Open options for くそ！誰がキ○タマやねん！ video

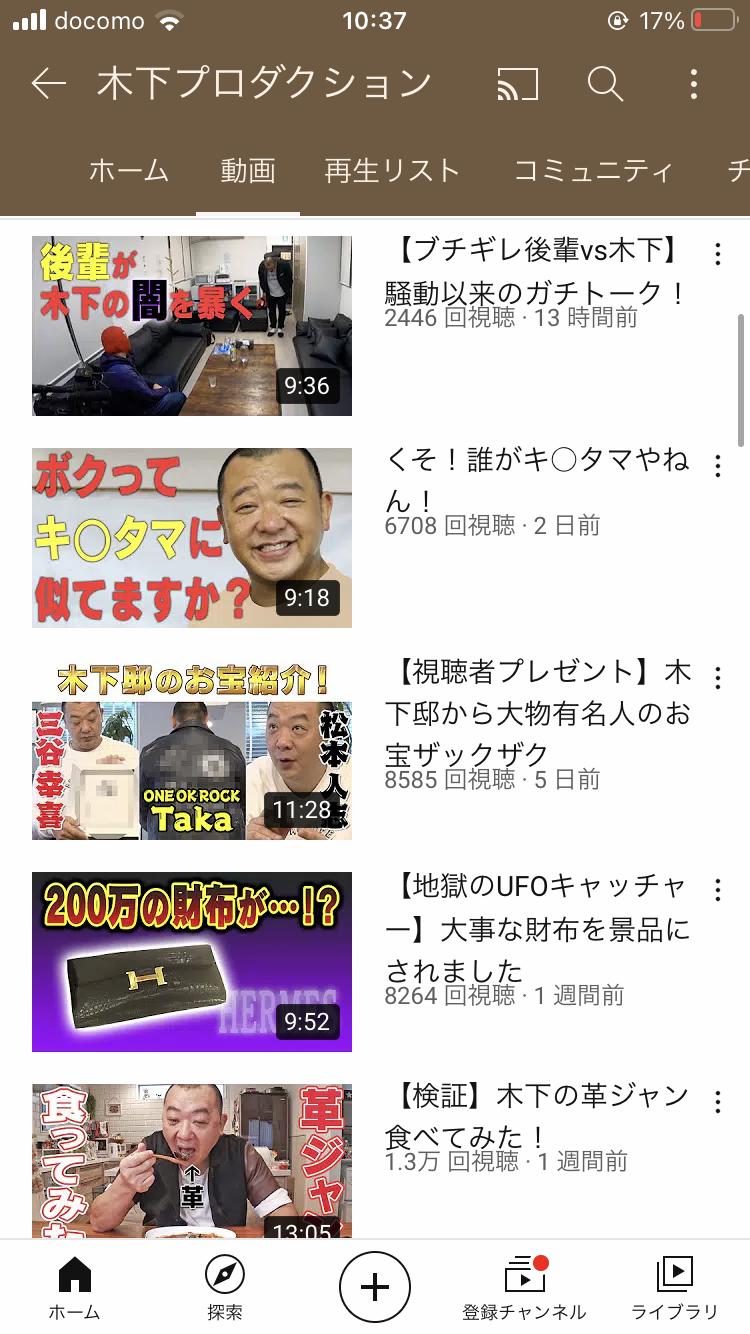point(717,466)
